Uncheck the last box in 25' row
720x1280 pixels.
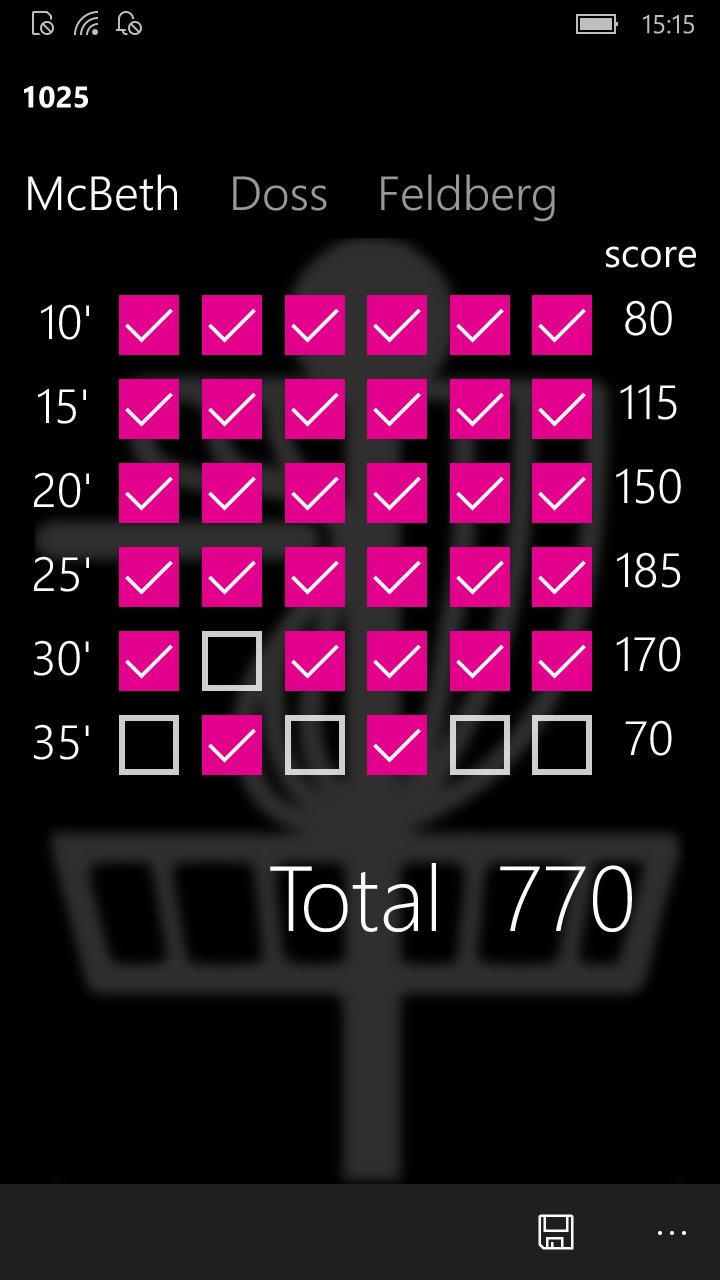[562, 577]
